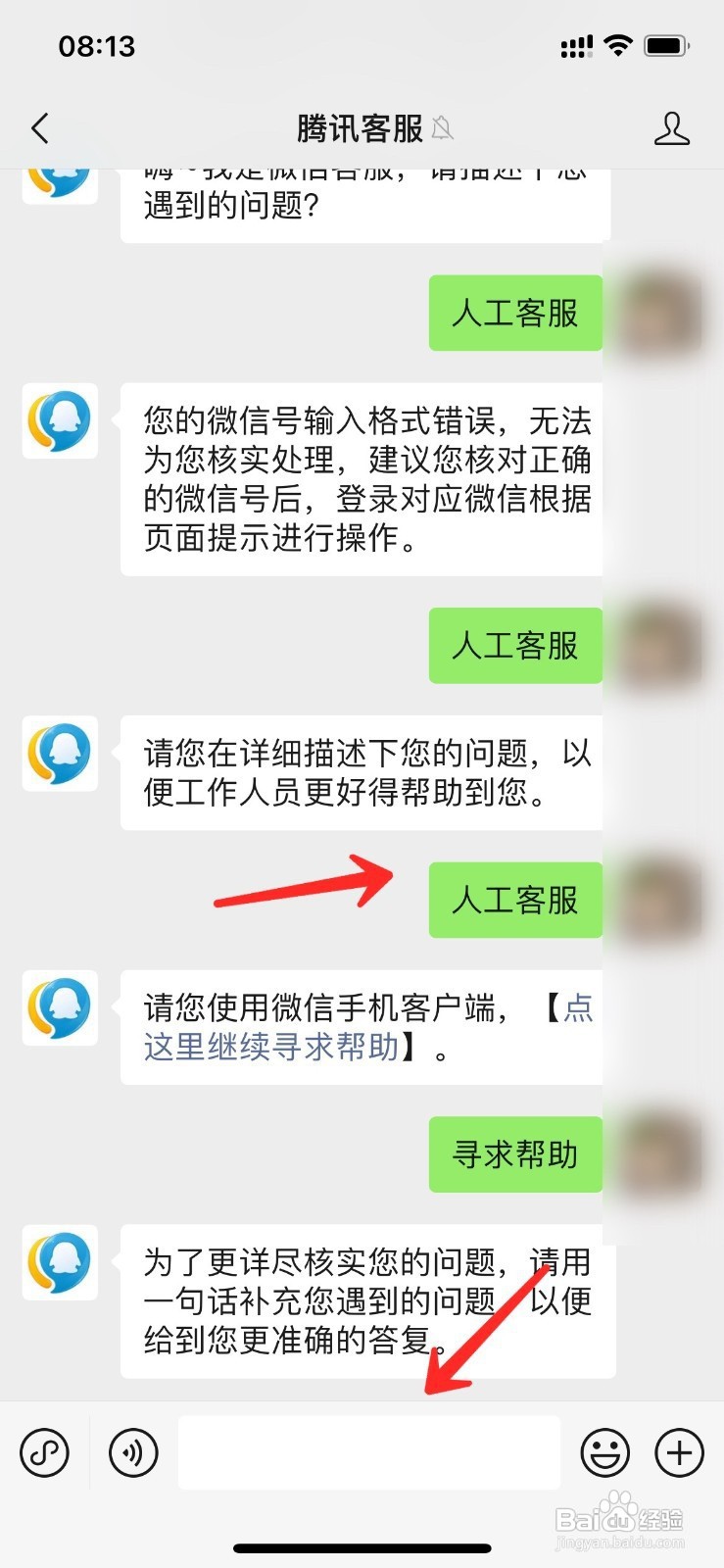Tap the back arrow to leave the chat
This screenshot has width=724, height=1568.
pos(39,127)
